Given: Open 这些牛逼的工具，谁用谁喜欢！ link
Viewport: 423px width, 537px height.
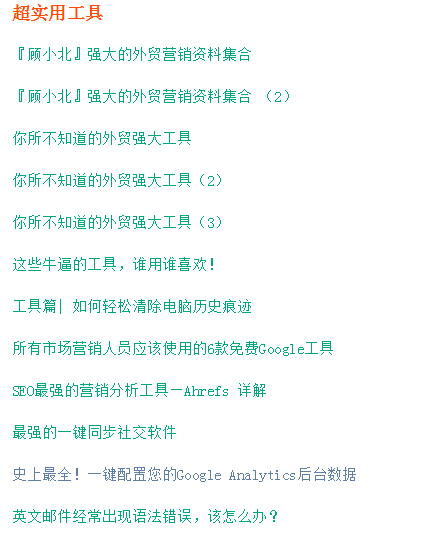Looking at the screenshot, I should point(114,264).
